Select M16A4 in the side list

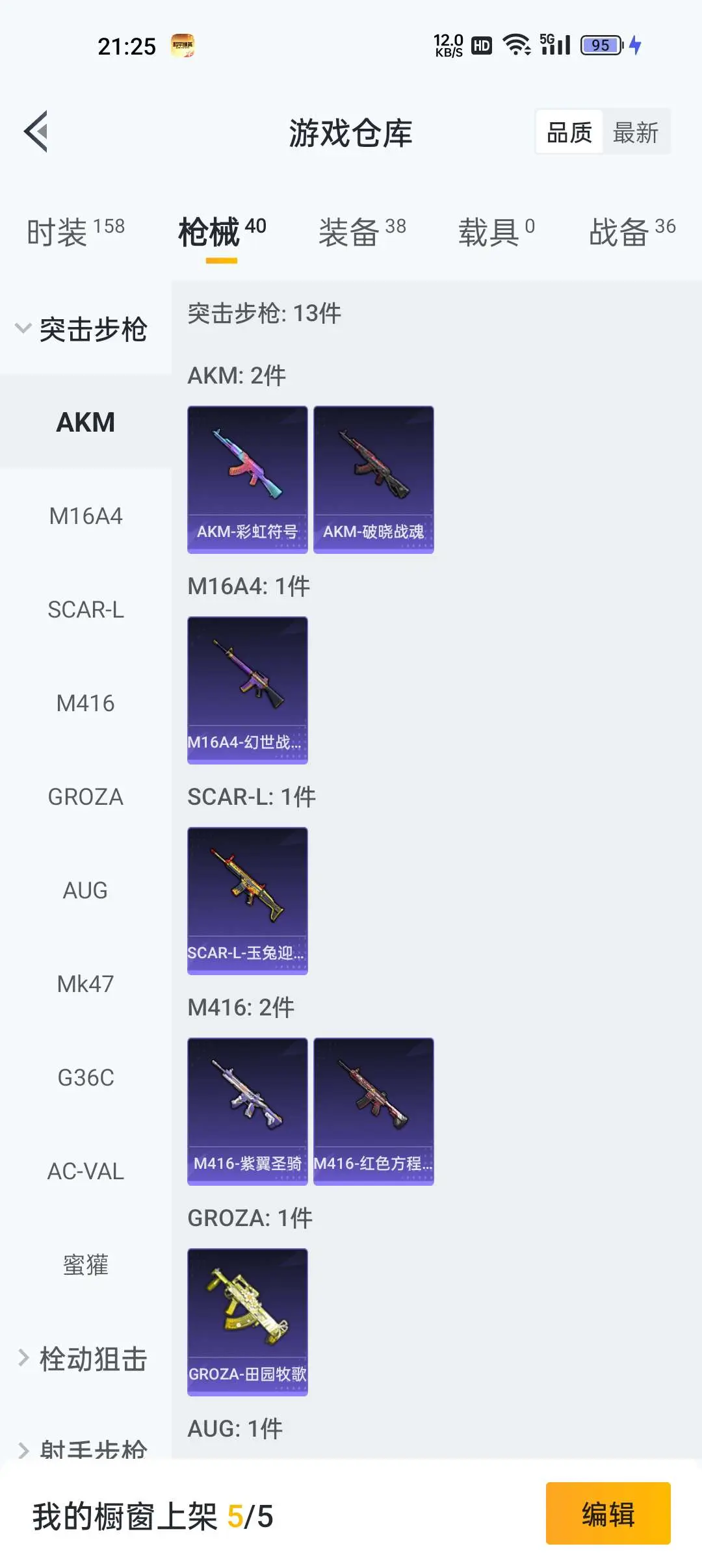[x=85, y=516]
